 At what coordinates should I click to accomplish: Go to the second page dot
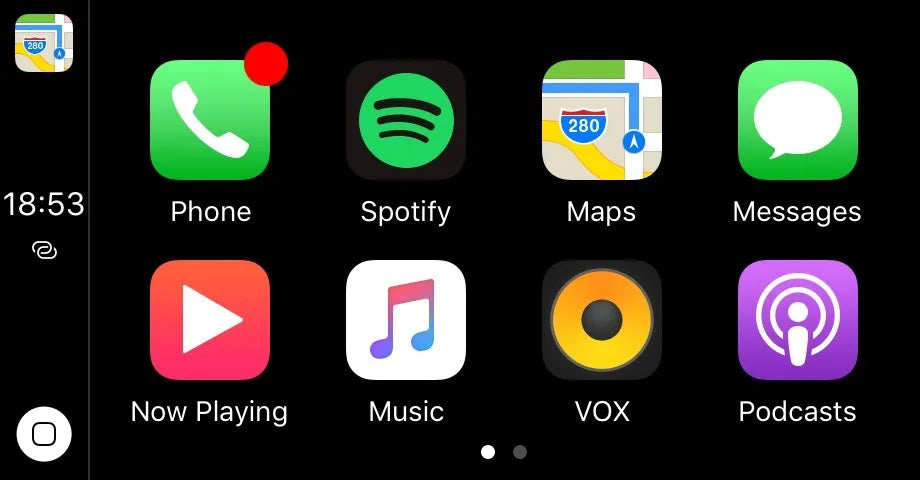point(520,452)
